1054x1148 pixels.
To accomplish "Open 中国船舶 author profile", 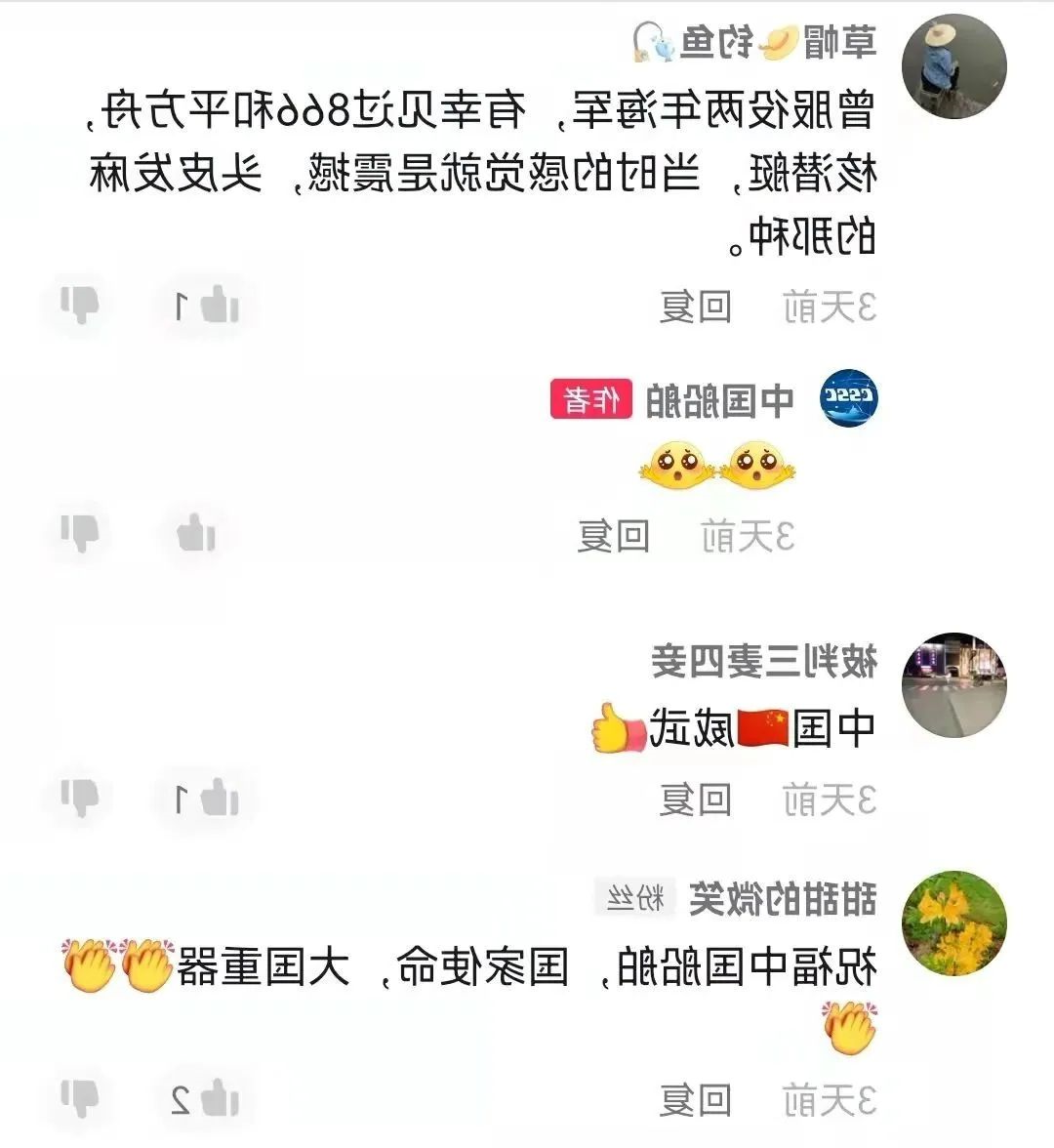I will coord(848,399).
